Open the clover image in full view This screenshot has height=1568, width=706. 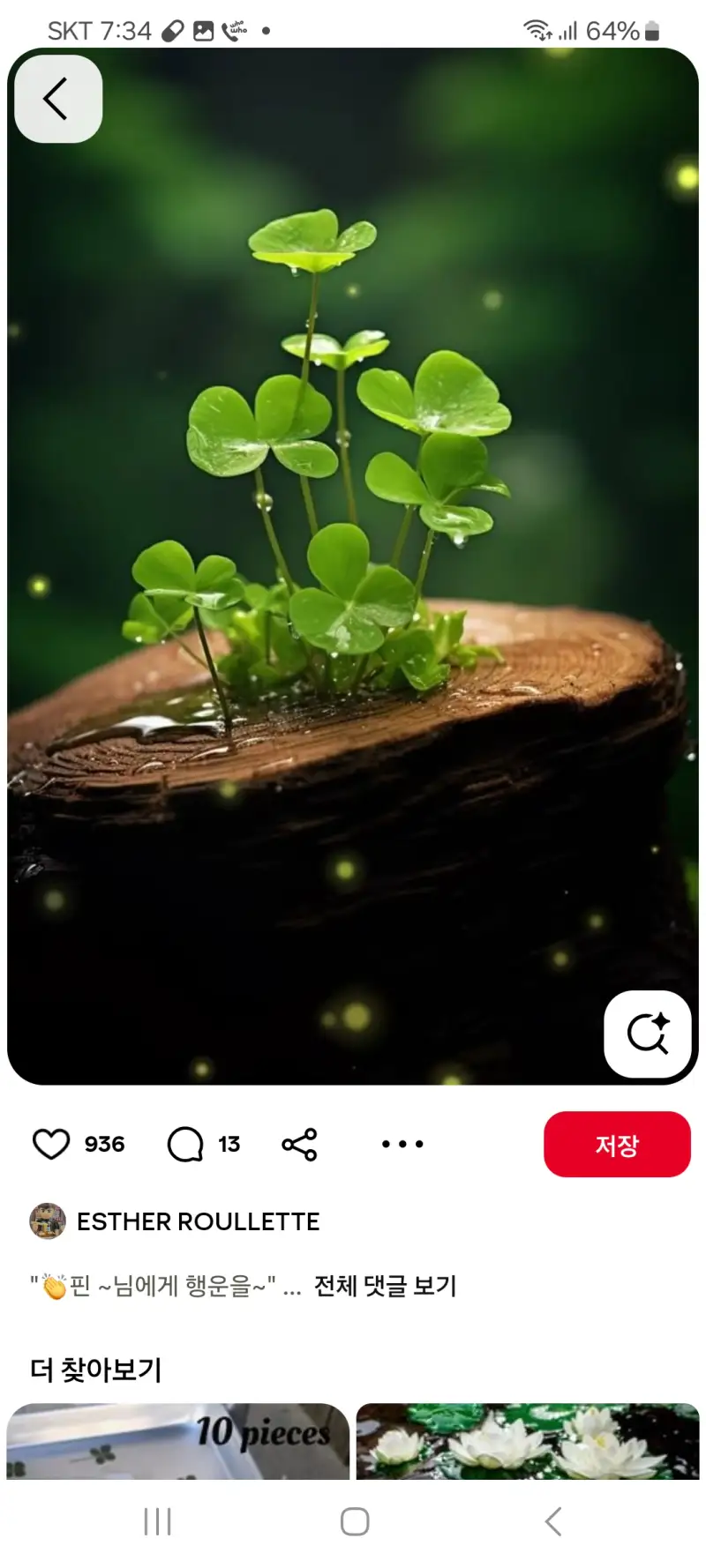(353, 564)
